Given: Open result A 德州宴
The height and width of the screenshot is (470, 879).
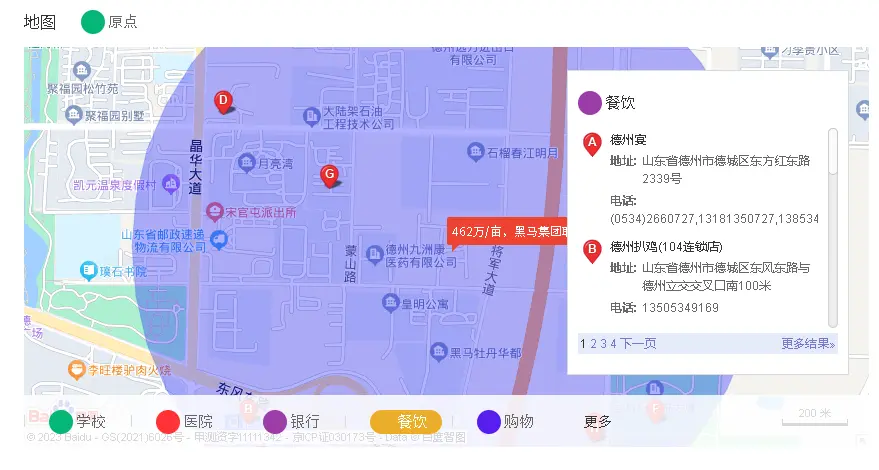Looking at the screenshot, I should 629,140.
